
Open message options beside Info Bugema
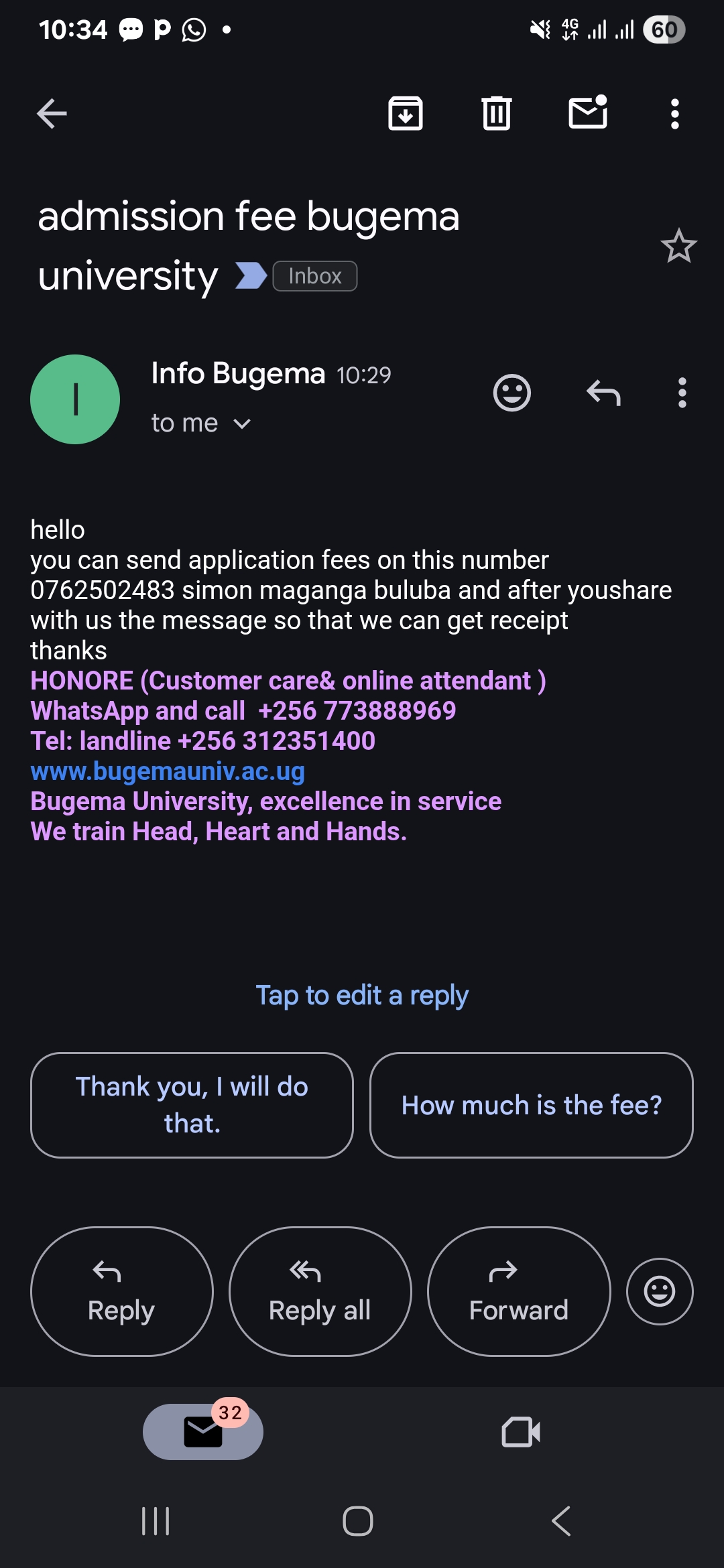[682, 393]
